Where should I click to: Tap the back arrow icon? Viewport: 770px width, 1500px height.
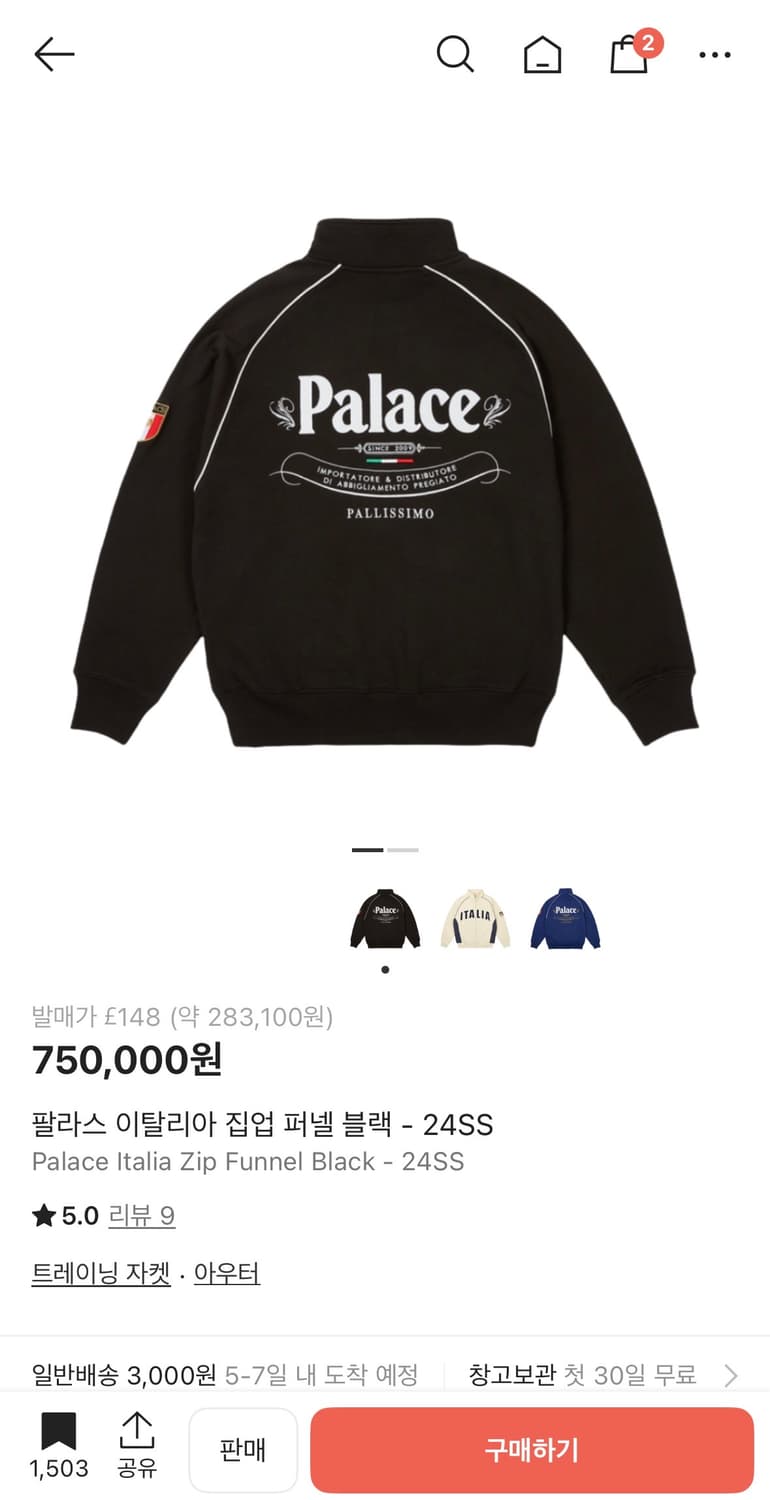[x=55, y=55]
